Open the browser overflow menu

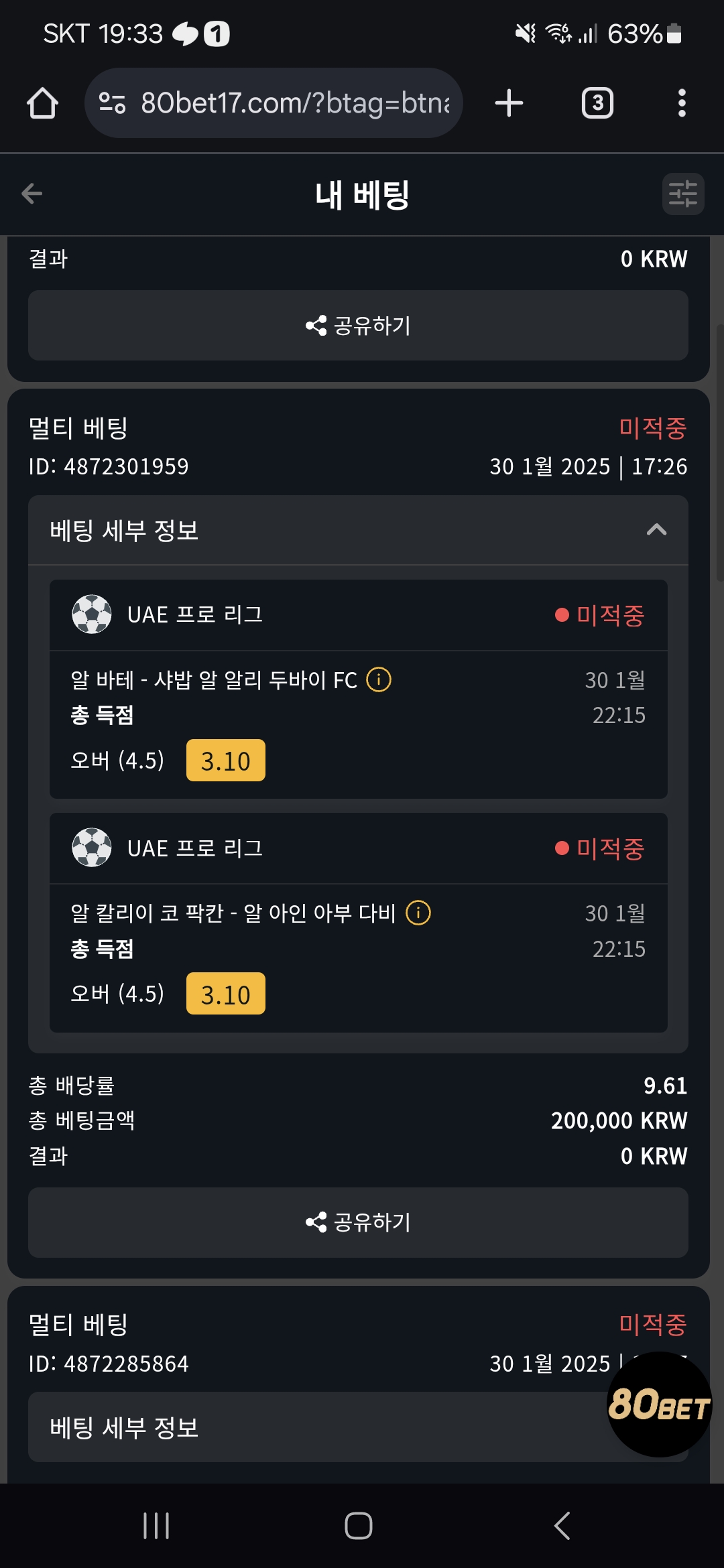click(682, 103)
